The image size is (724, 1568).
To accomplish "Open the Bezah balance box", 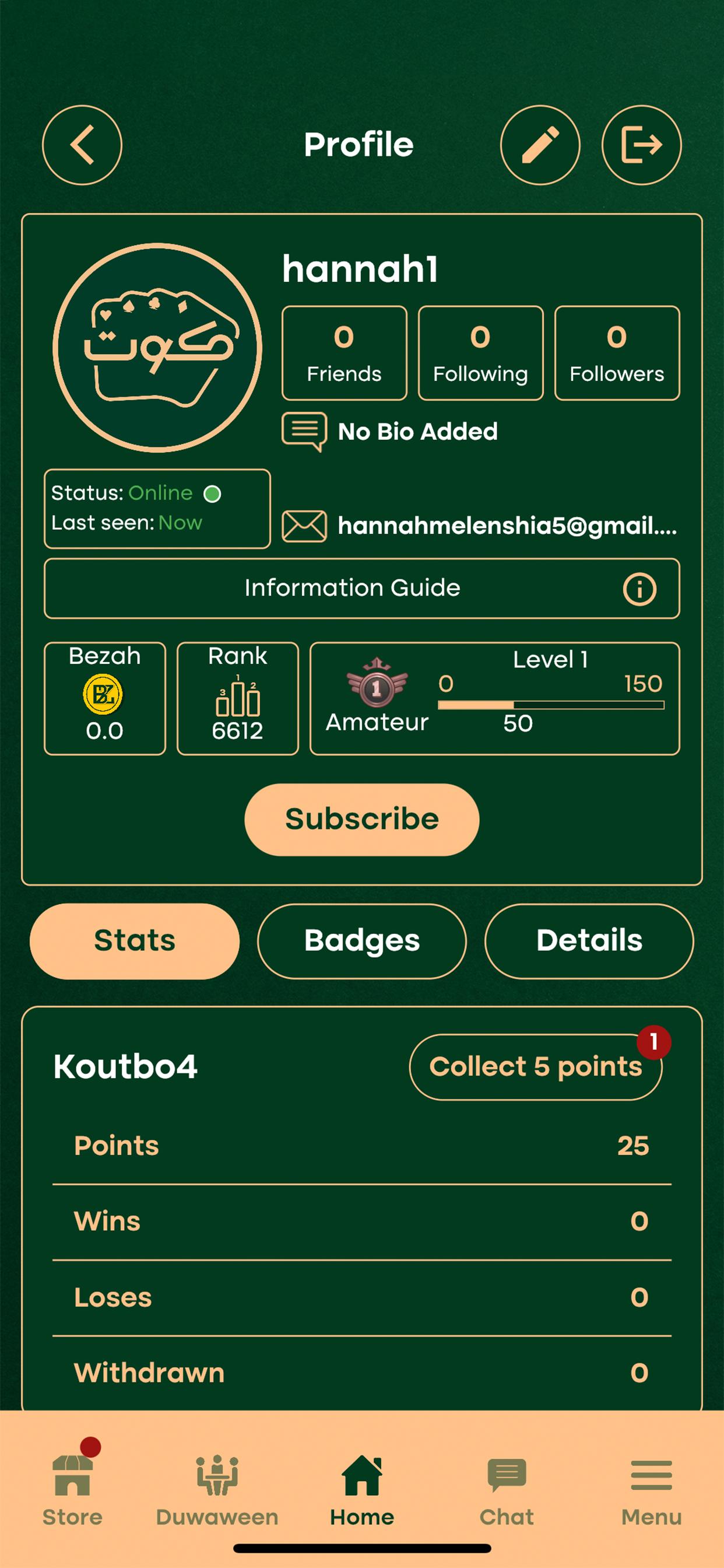I will (105, 699).
